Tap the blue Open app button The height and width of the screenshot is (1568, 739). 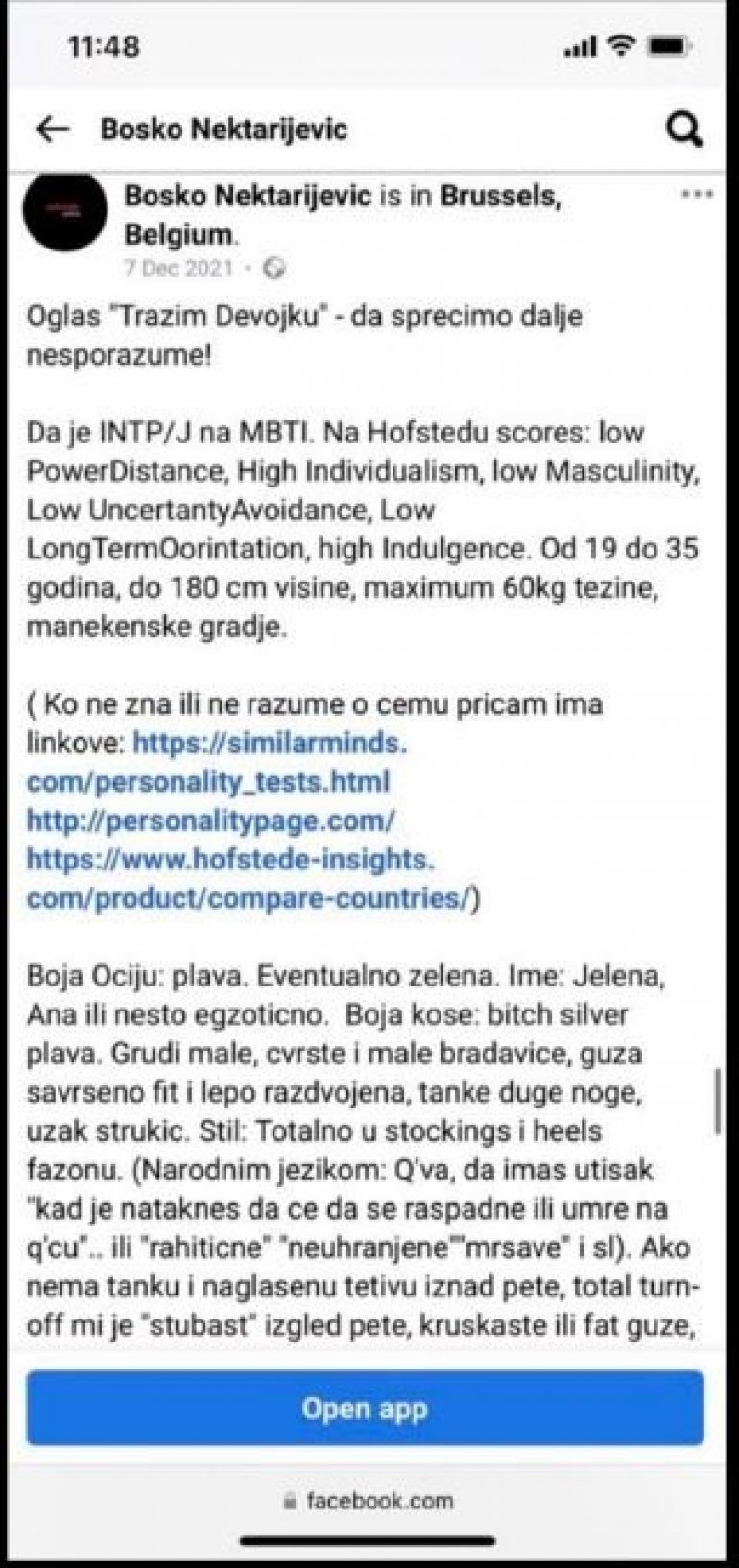click(x=365, y=1408)
